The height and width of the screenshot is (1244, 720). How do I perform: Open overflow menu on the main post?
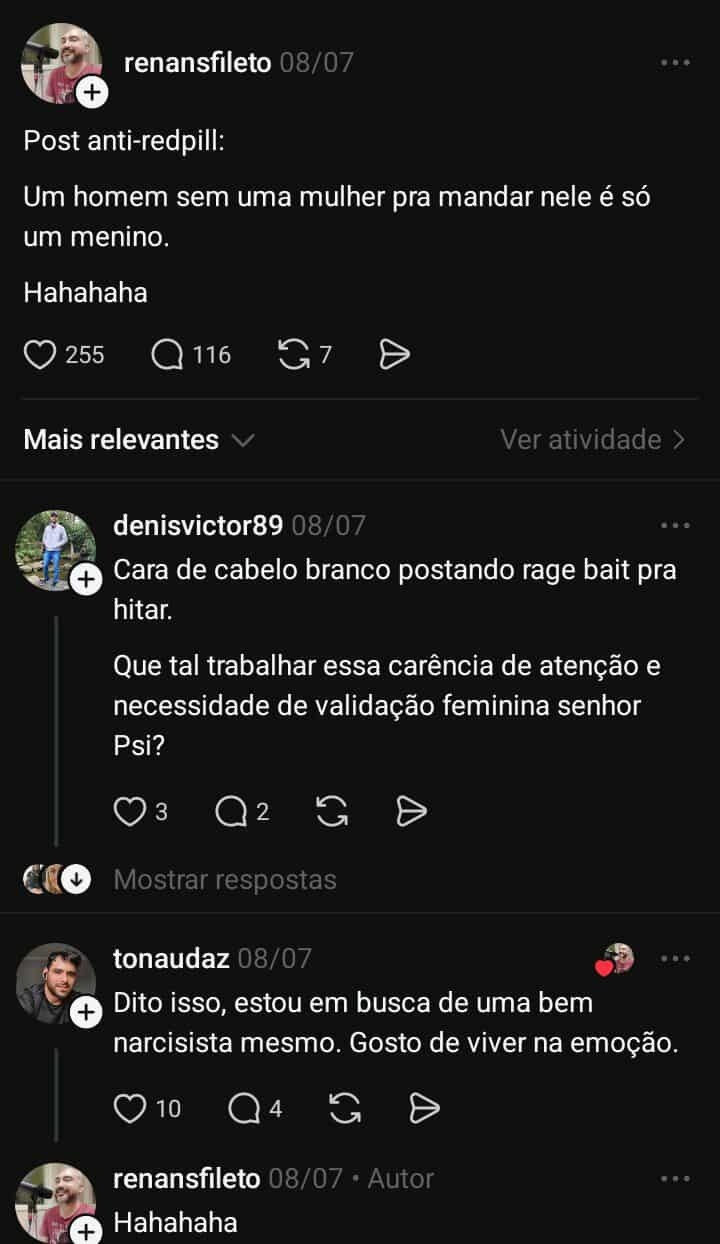(x=675, y=63)
